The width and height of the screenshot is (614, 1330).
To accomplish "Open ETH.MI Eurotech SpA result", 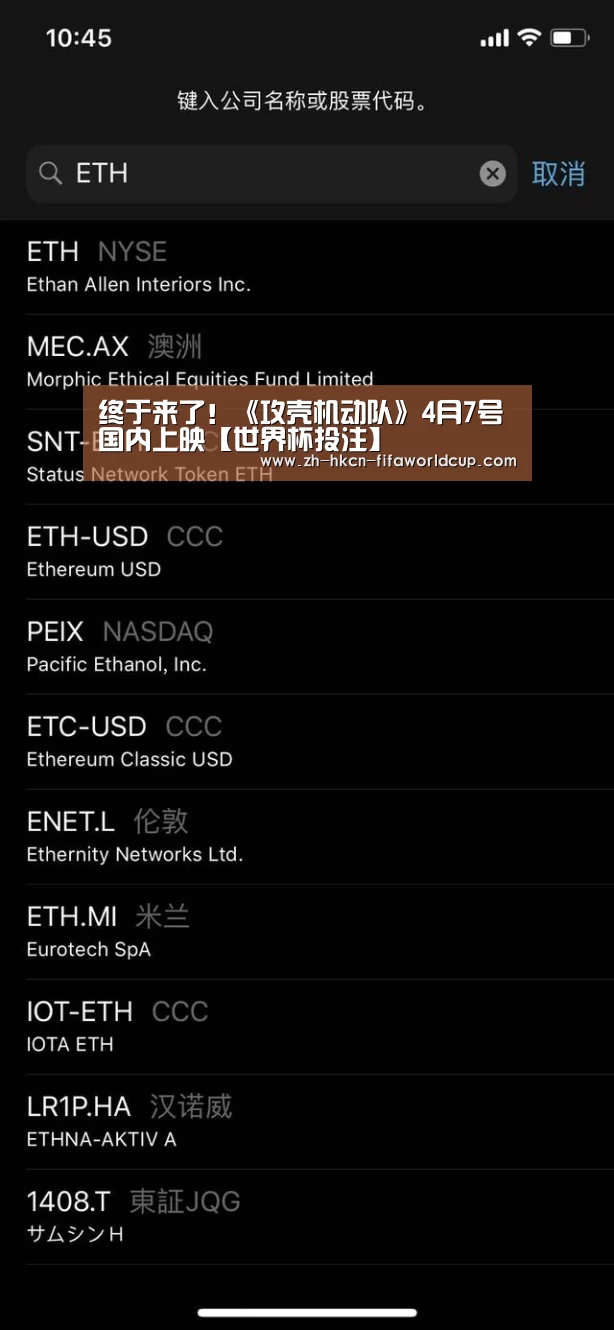I will pyautogui.click(x=307, y=932).
